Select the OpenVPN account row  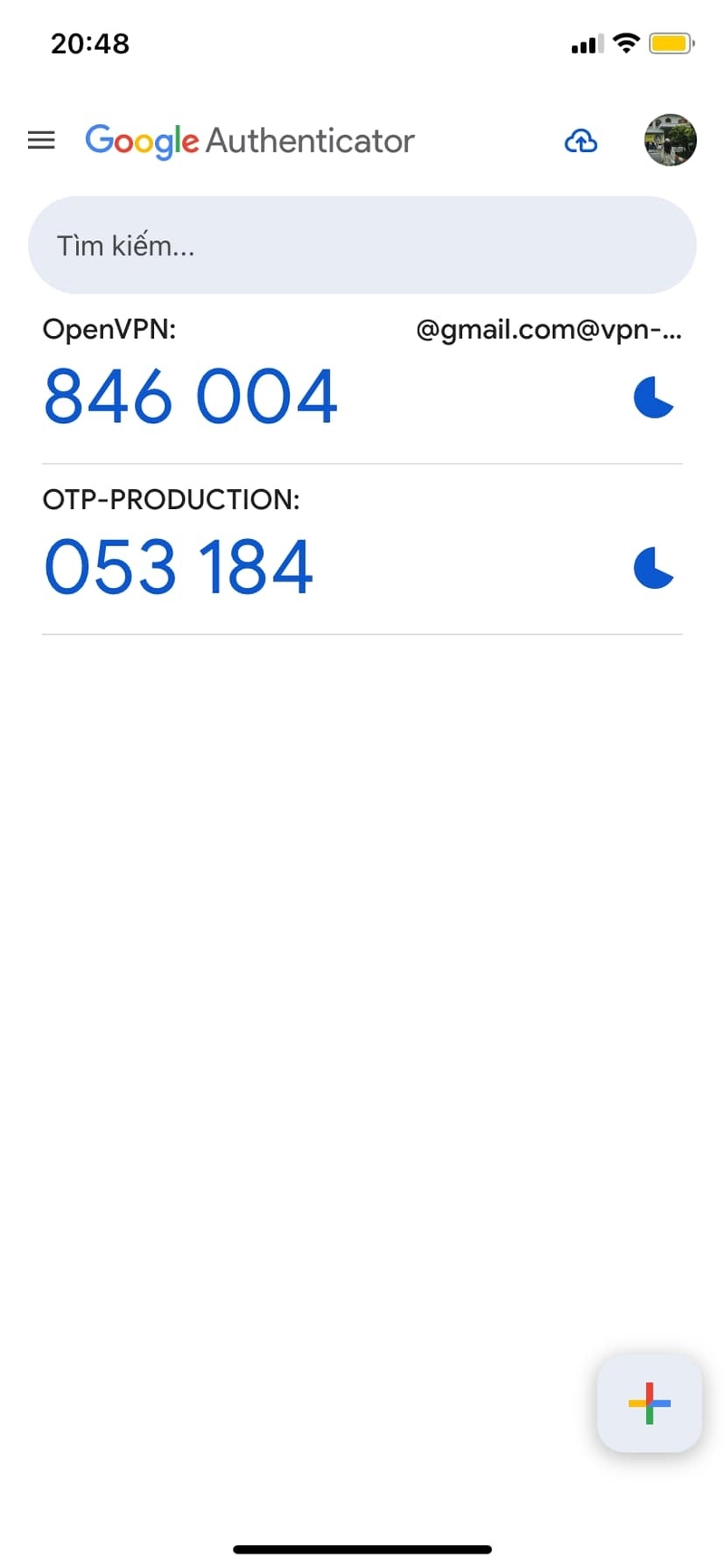[362, 380]
